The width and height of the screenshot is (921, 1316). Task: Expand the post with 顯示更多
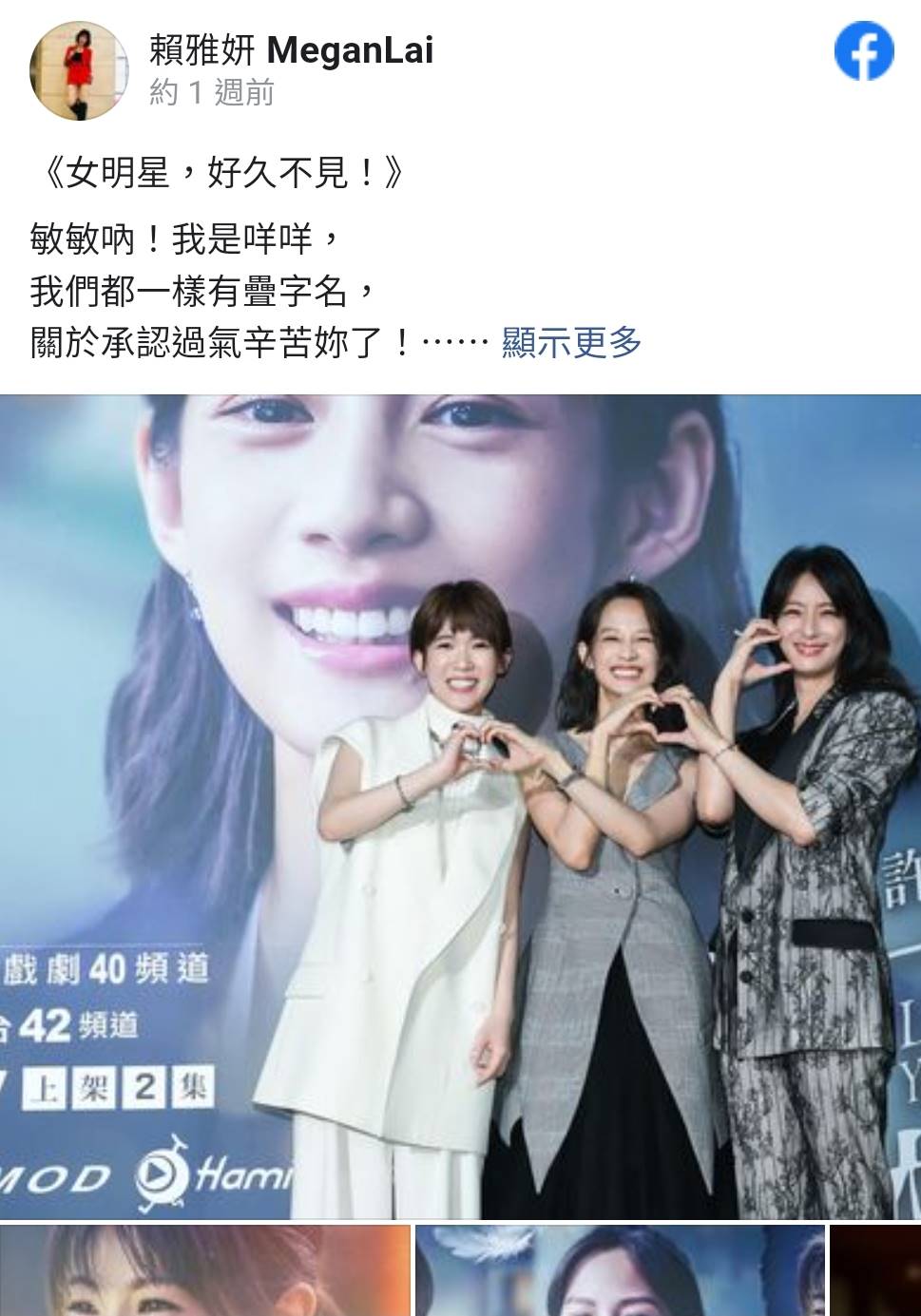point(571,342)
